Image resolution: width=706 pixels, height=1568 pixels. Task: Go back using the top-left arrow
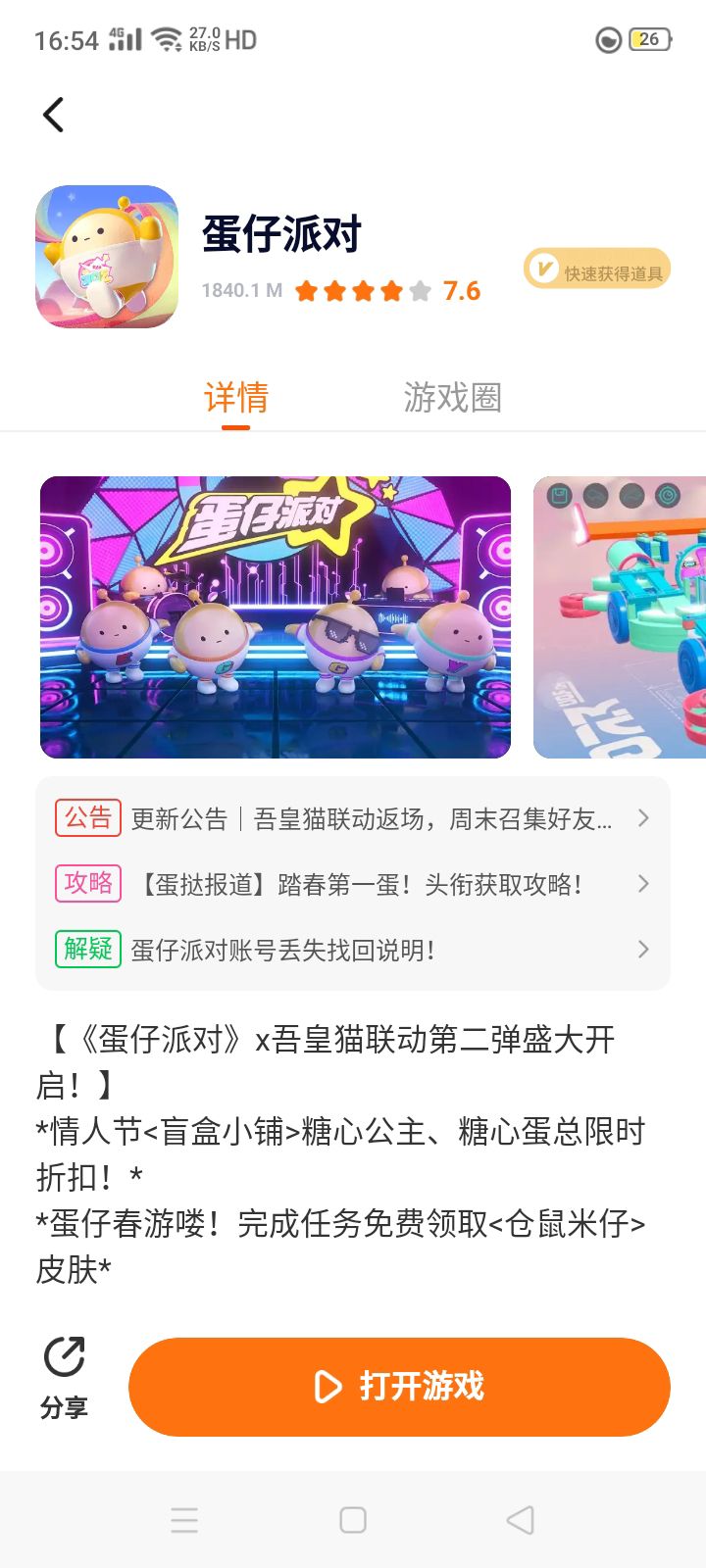coord(54,115)
